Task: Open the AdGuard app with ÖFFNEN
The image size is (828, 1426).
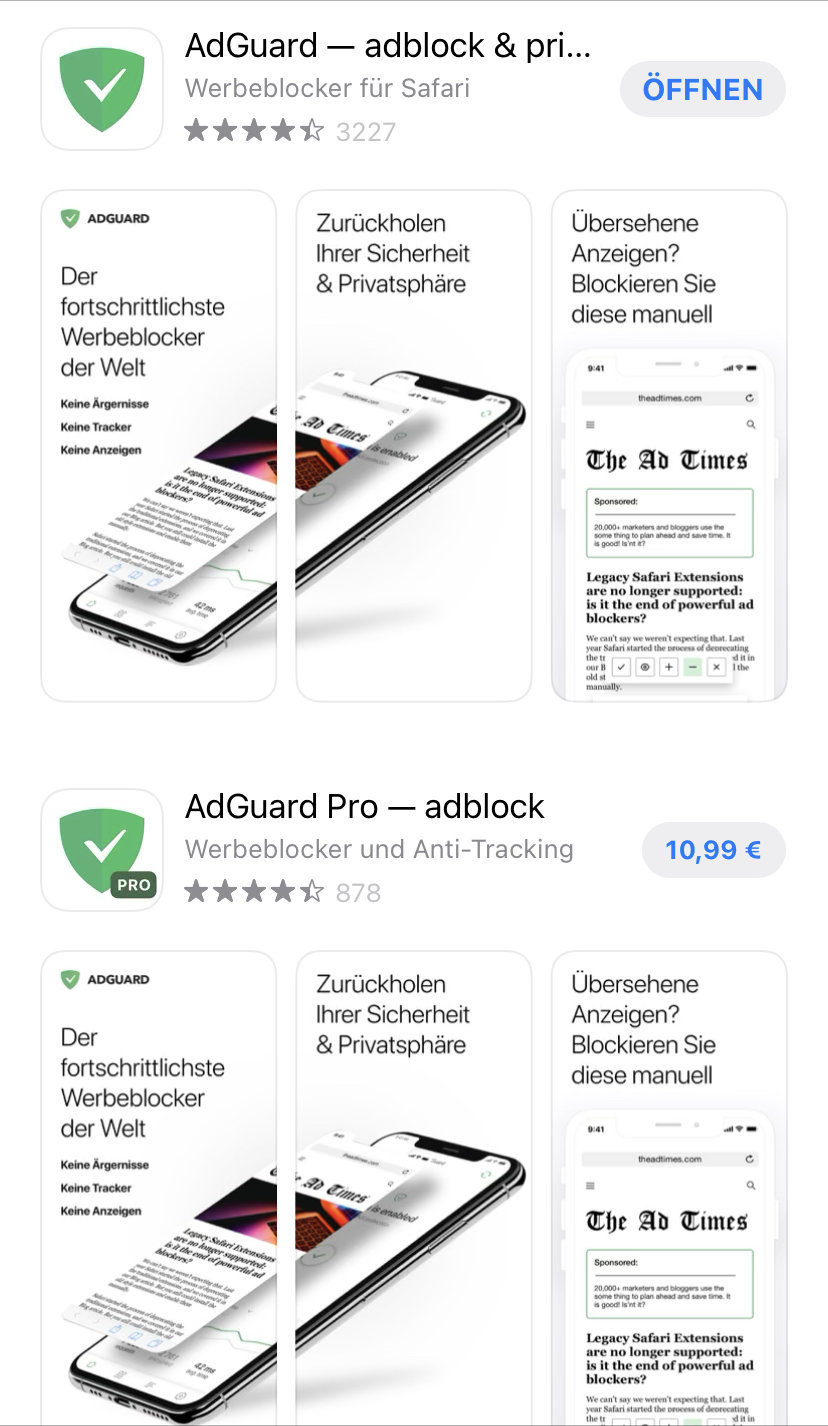Action: [x=702, y=90]
